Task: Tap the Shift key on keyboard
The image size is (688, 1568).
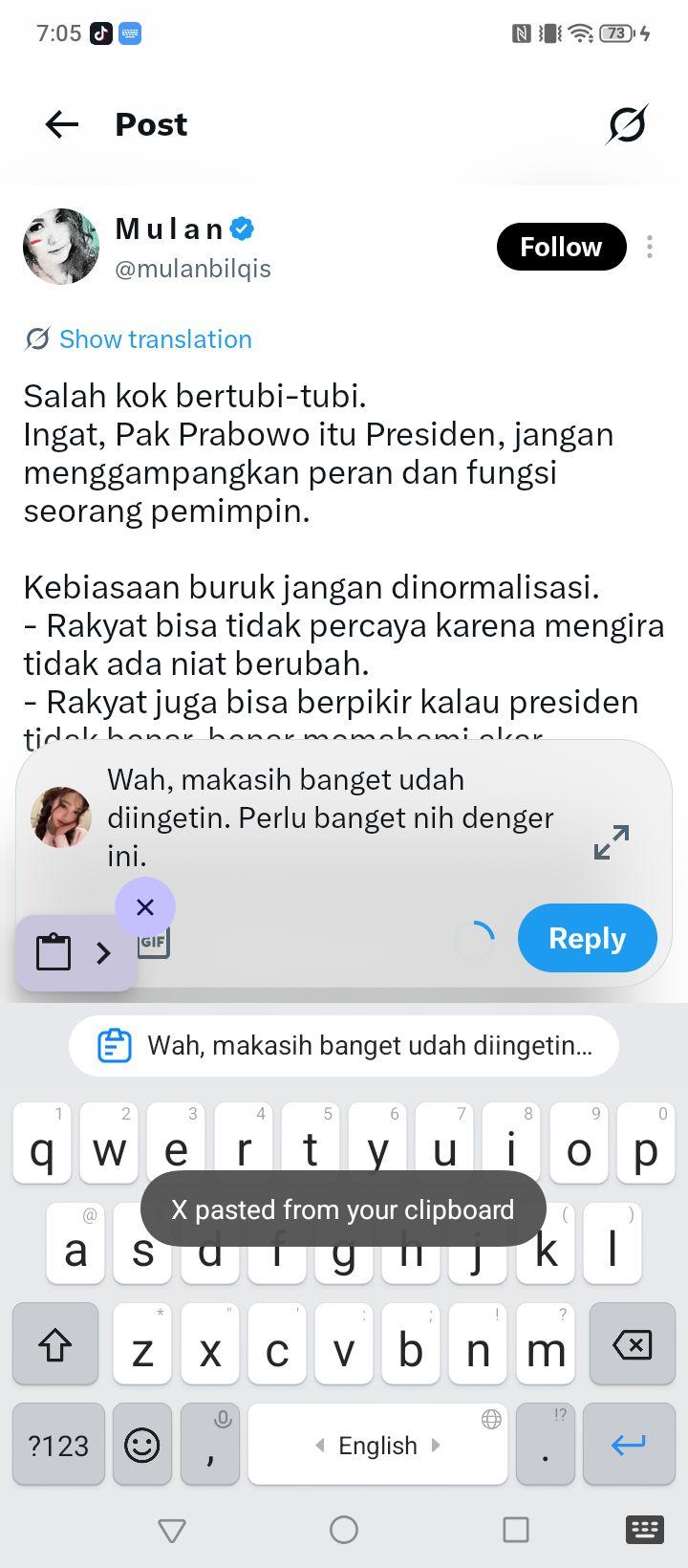Action: [x=55, y=1345]
